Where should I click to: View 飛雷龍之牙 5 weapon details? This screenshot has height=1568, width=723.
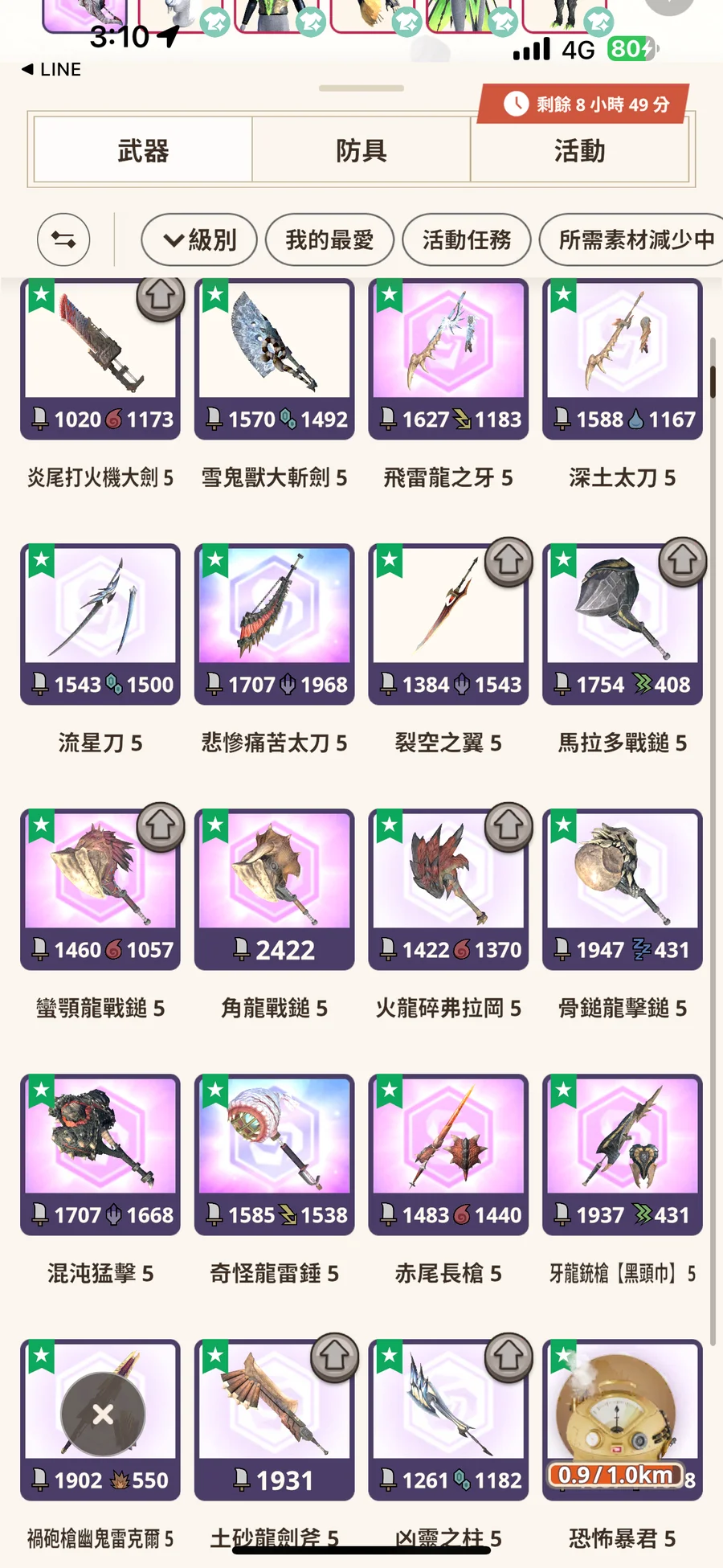[x=448, y=359]
